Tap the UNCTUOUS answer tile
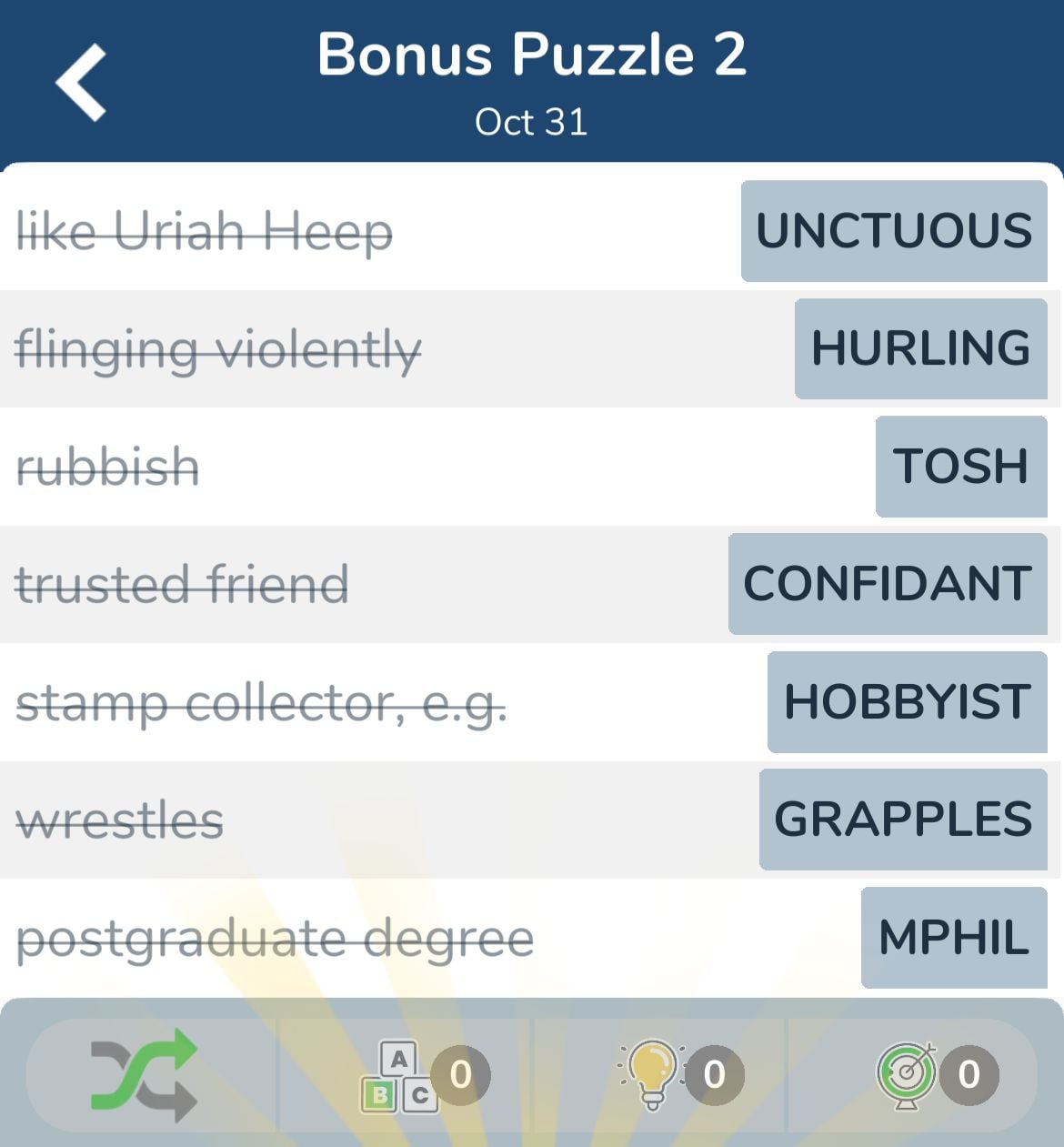This screenshot has height=1147, width=1064. pos(894,231)
